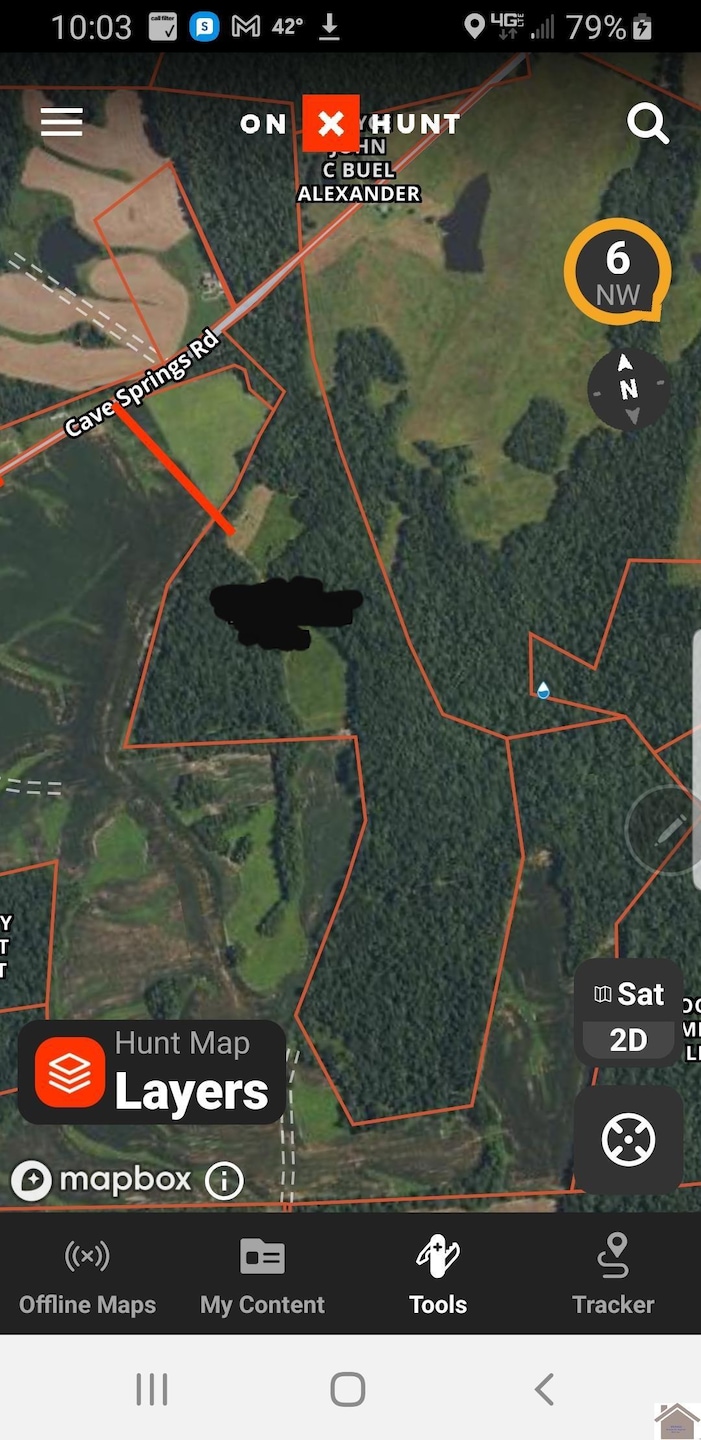Open the markup pencil tool

point(667,830)
